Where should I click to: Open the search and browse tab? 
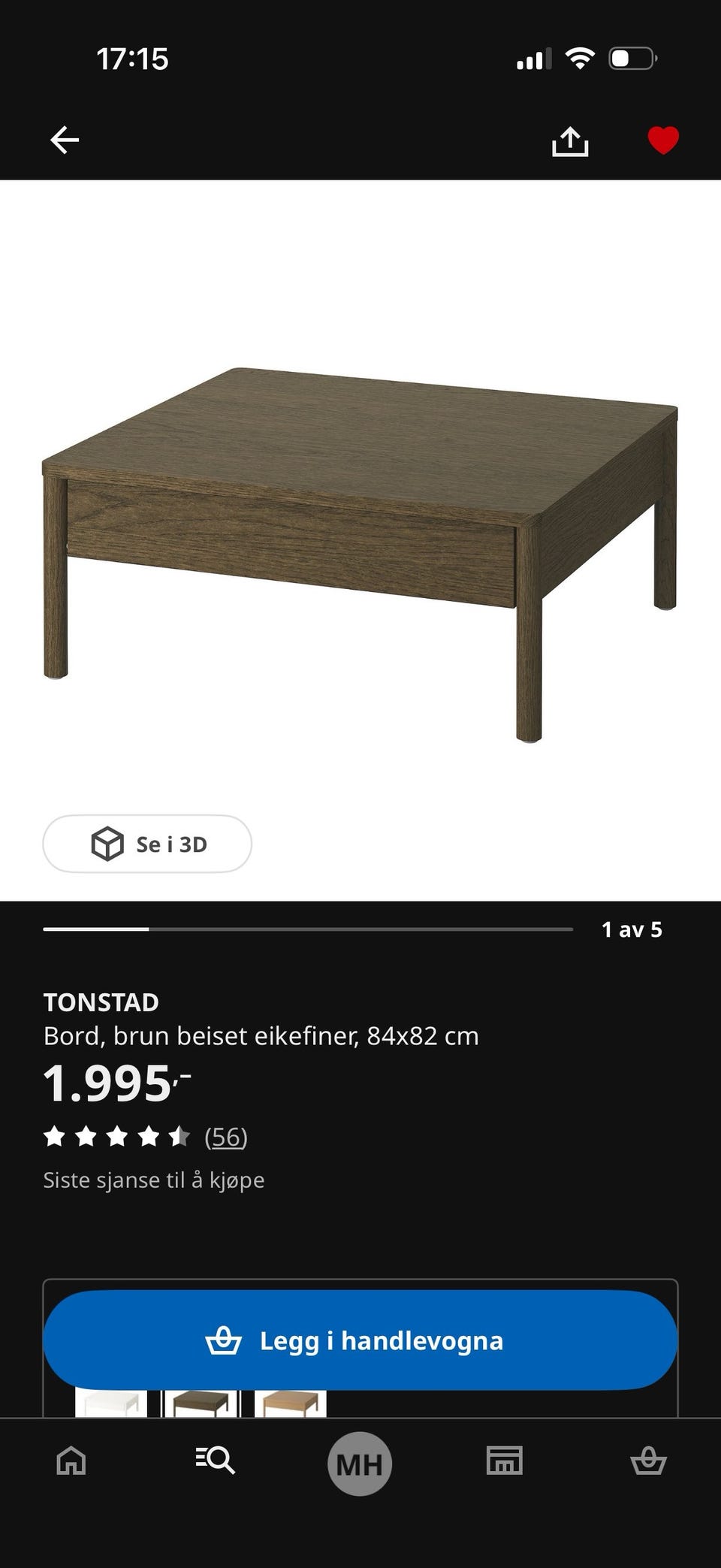coord(216,1461)
